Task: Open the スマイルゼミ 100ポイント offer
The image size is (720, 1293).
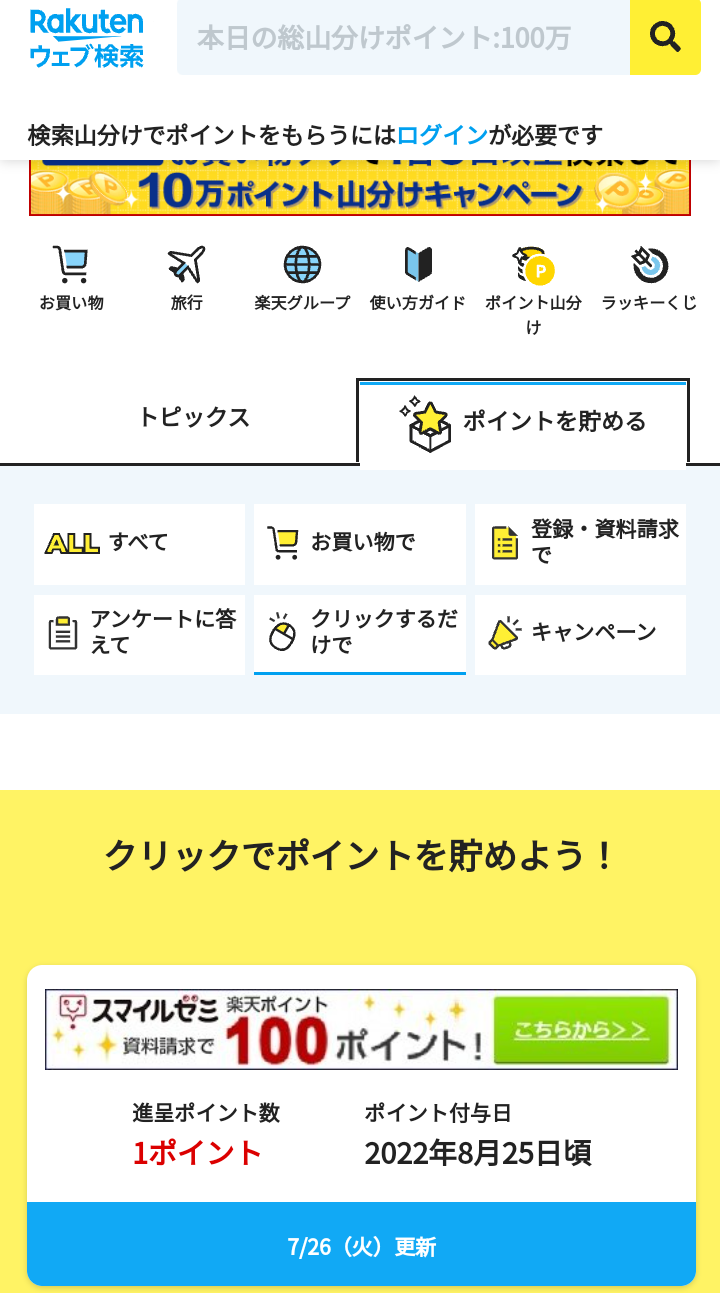Action: click(361, 1029)
